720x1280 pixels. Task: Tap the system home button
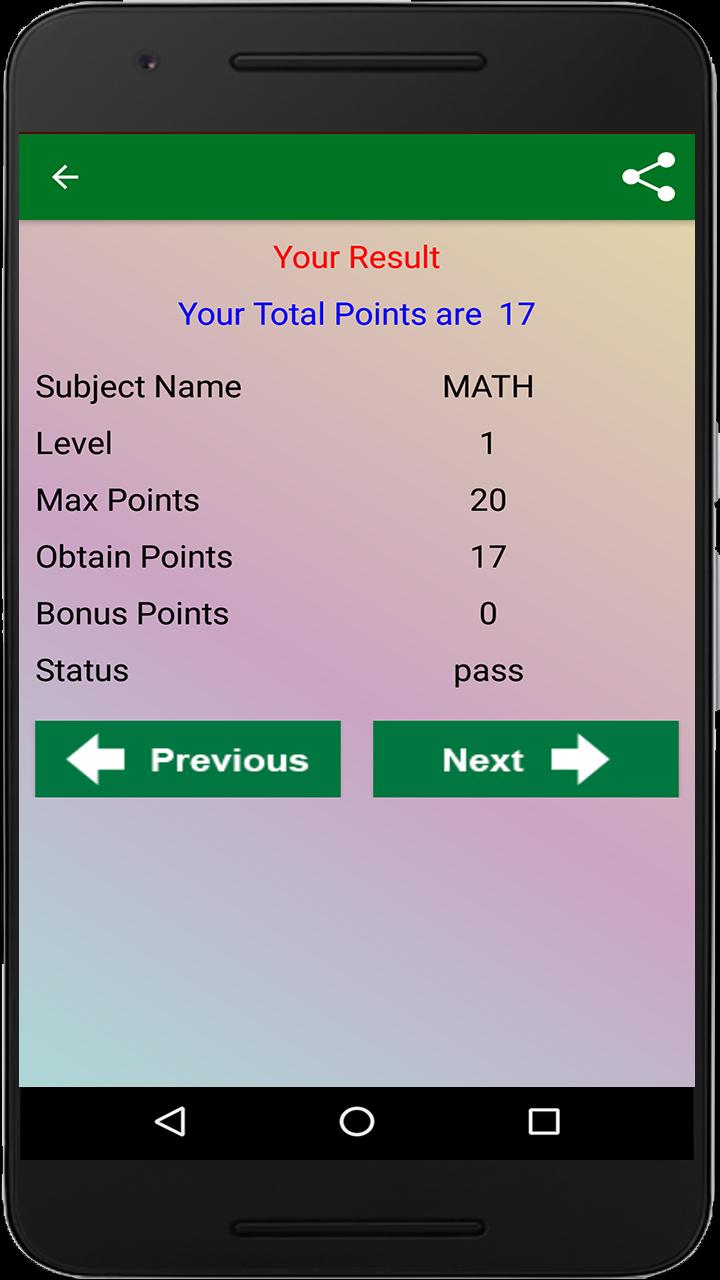click(x=357, y=1122)
